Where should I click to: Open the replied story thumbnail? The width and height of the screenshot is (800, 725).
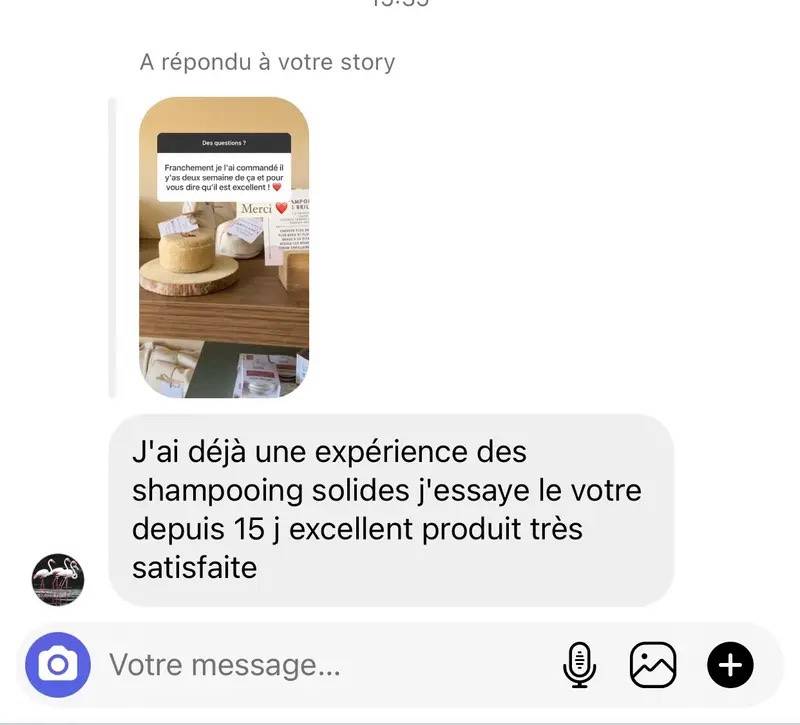tap(224, 247)
